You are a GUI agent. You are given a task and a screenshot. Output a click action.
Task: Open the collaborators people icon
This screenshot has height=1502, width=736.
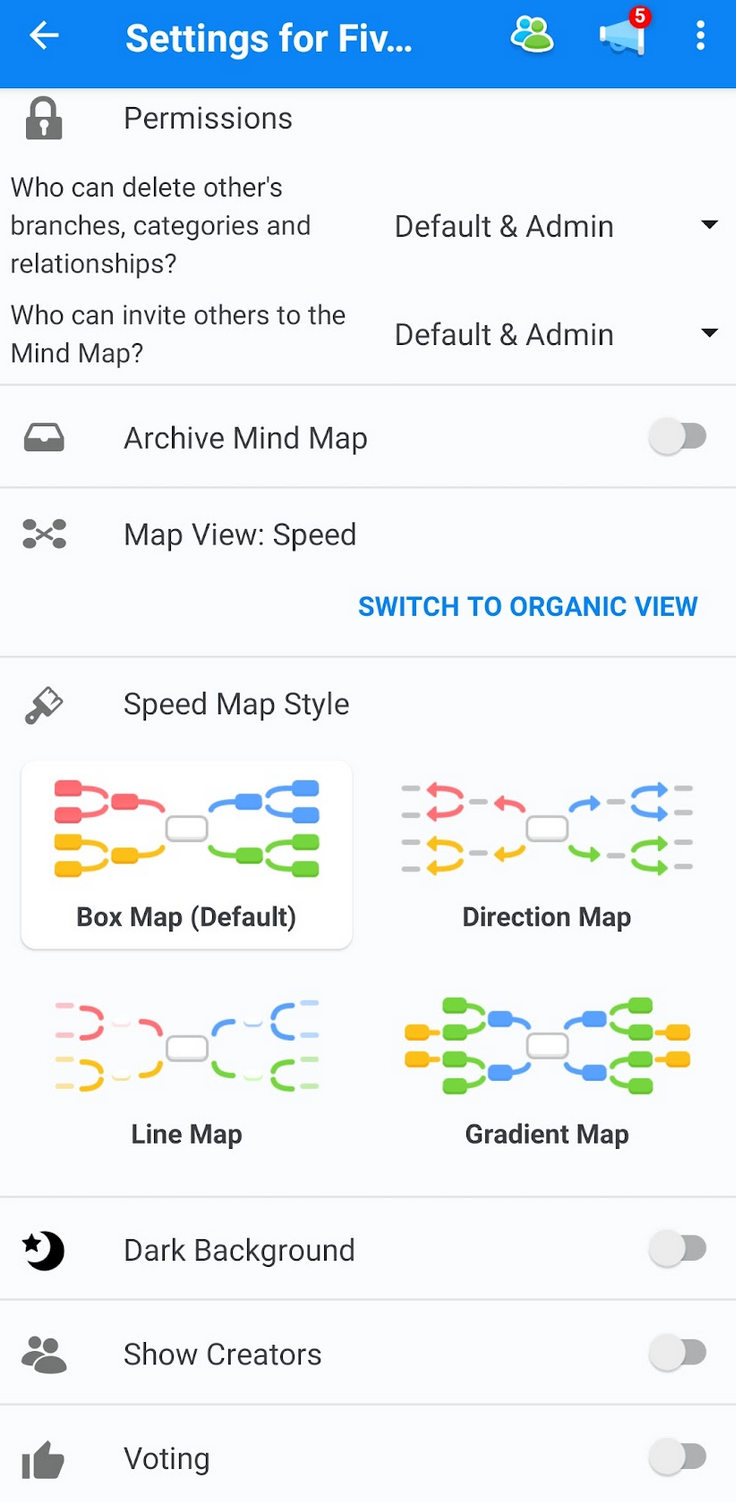531,36
